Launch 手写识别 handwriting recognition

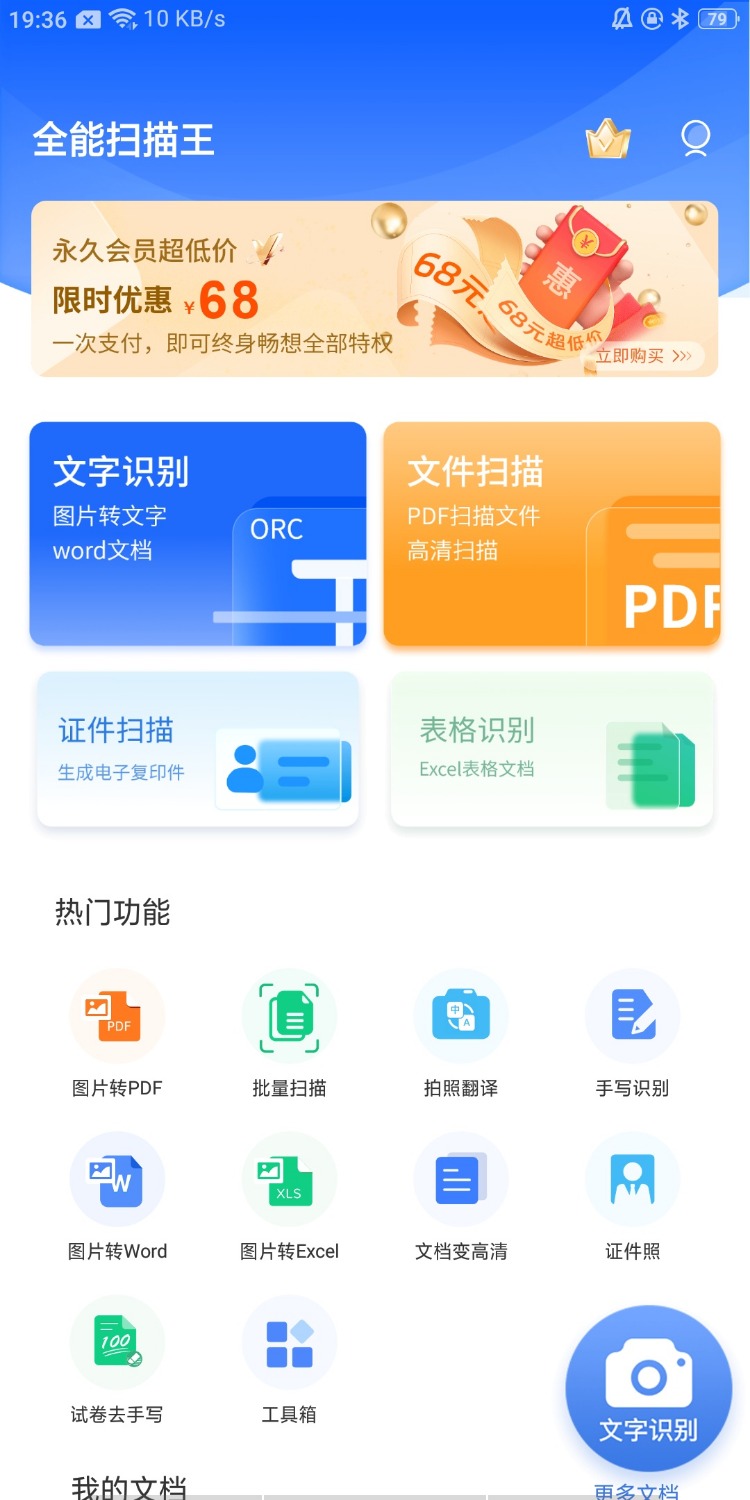point(632,1015)
